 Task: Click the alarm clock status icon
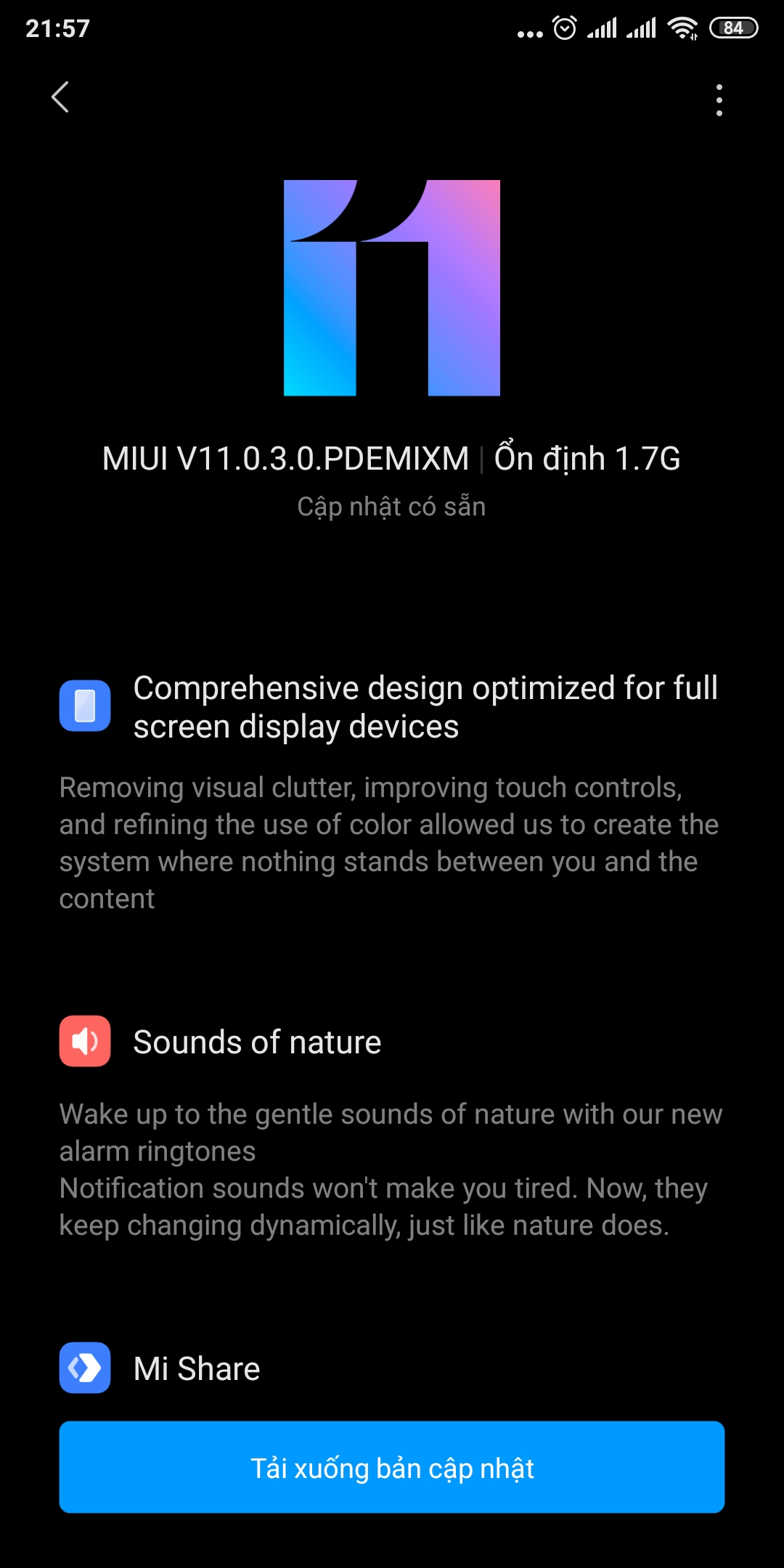(x=564, y=26)
